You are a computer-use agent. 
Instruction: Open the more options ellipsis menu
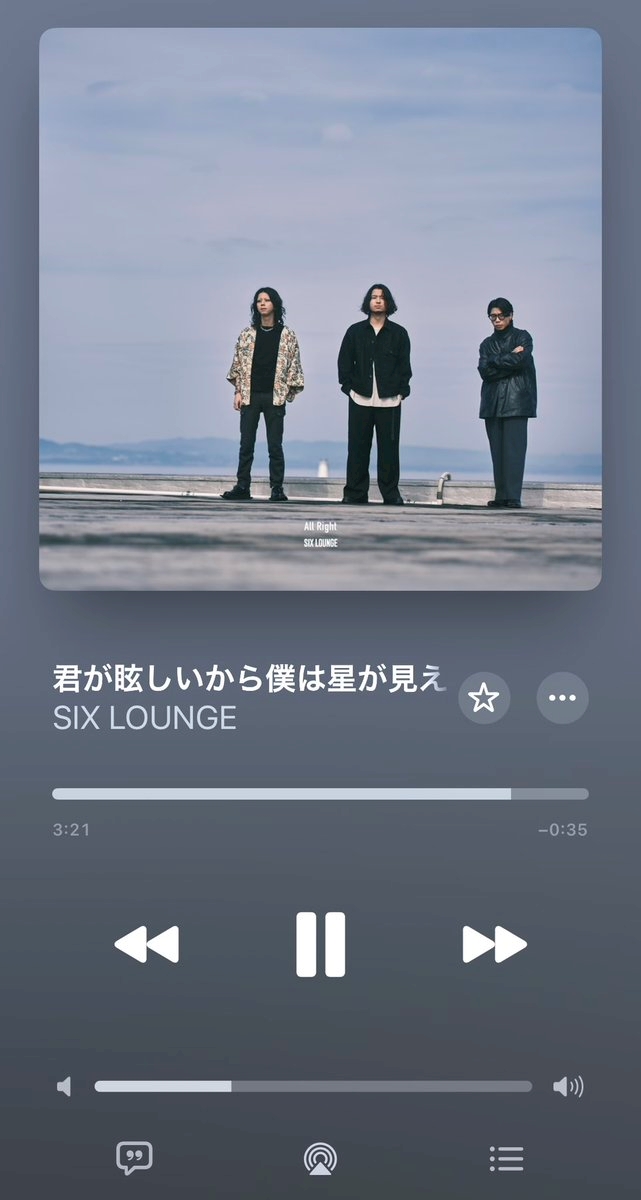pos(563,698)
